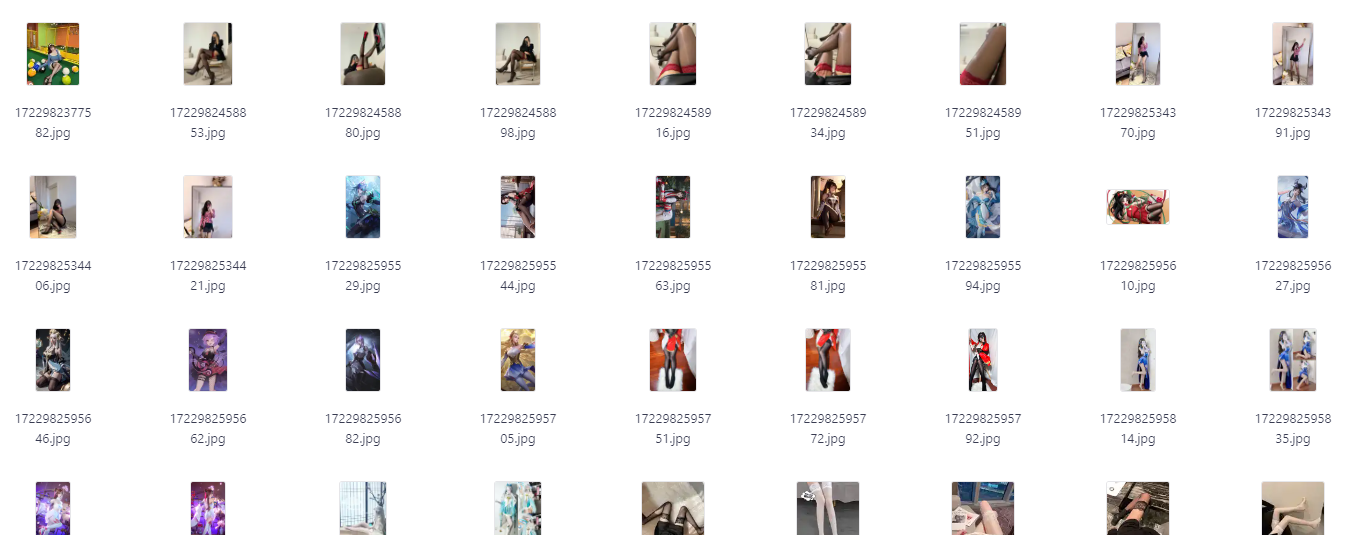The width and height of the screenshot is (1347, 535).
Task: Select the 1722982595682.jpg file
Action: pos(363,360)
